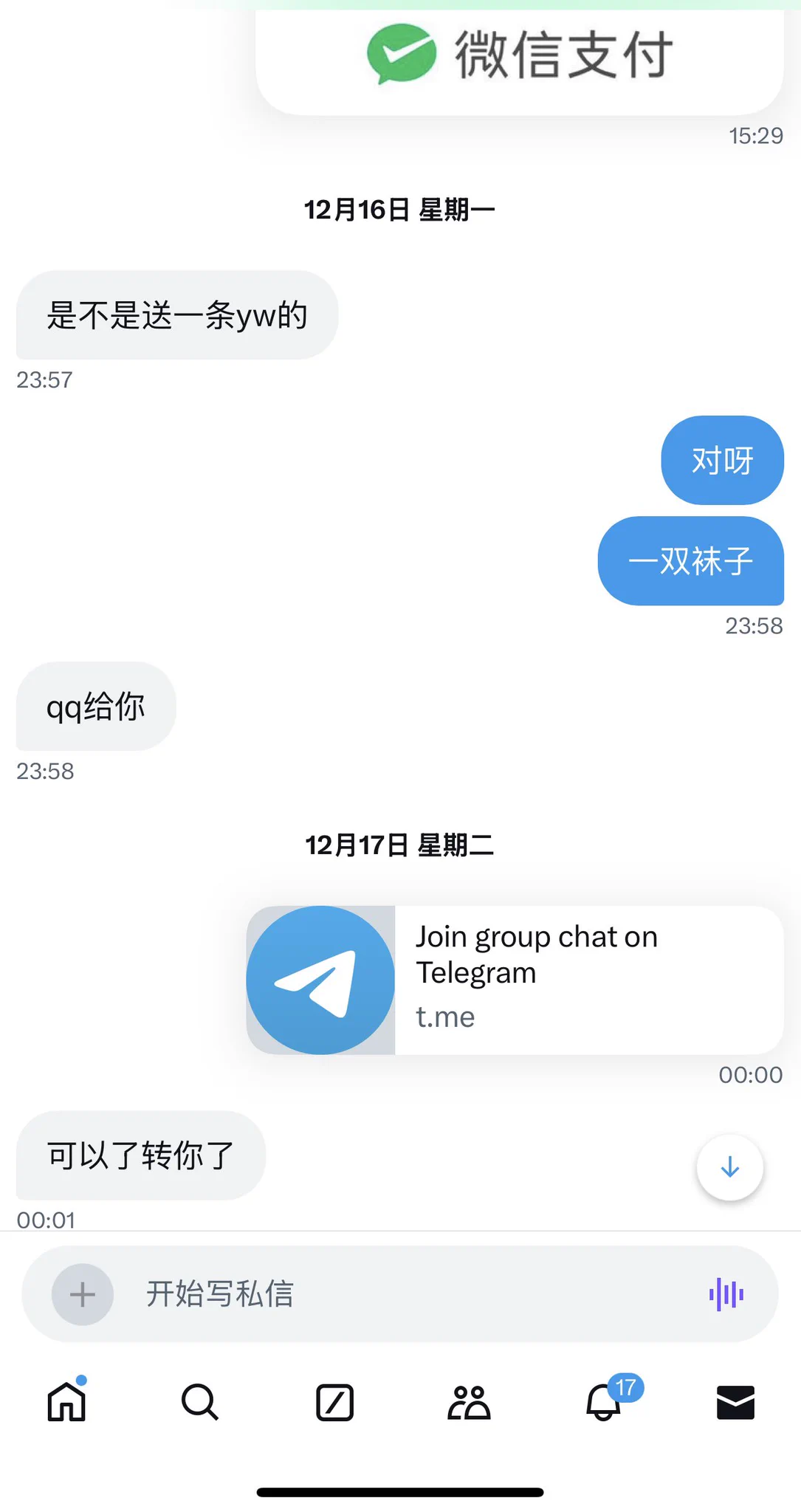This screenshot has width=801, height=1512.
Task: Open the notifications bell with 17 alerts
Action: click(604, 1402)
